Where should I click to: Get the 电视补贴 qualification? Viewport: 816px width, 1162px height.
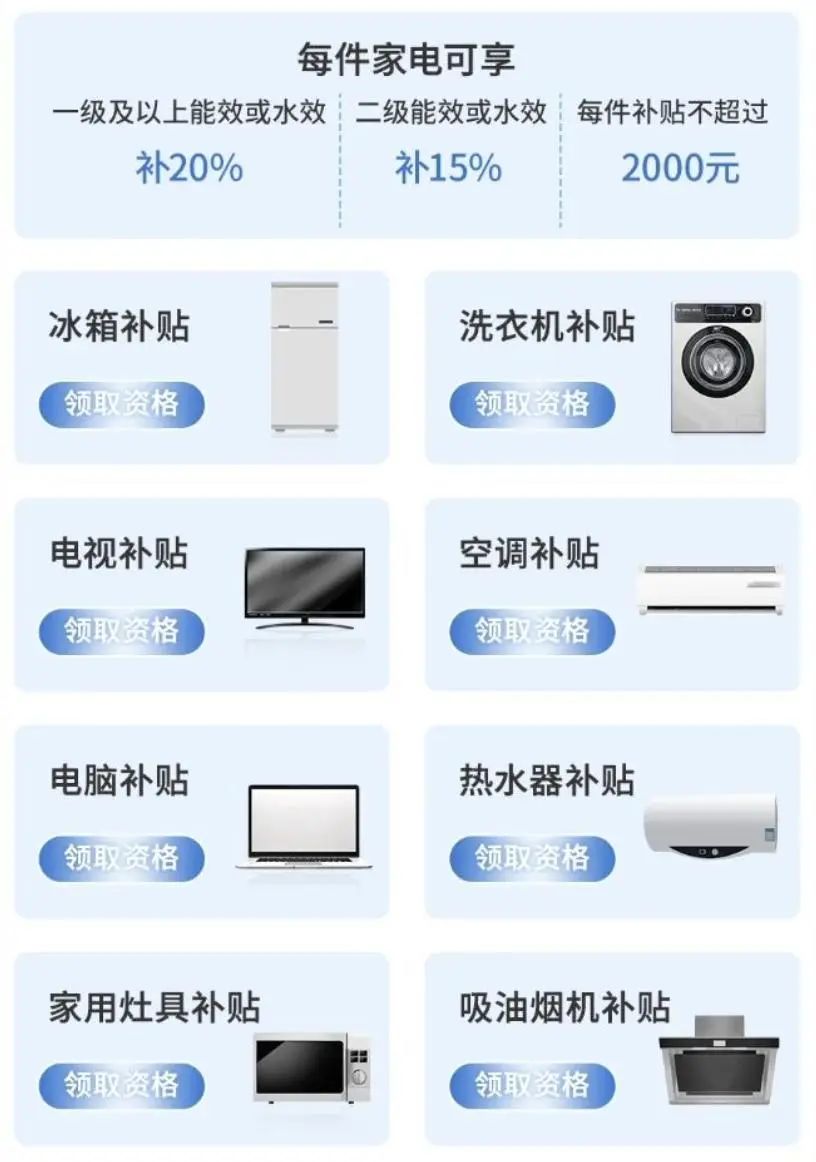click(122, 631)
